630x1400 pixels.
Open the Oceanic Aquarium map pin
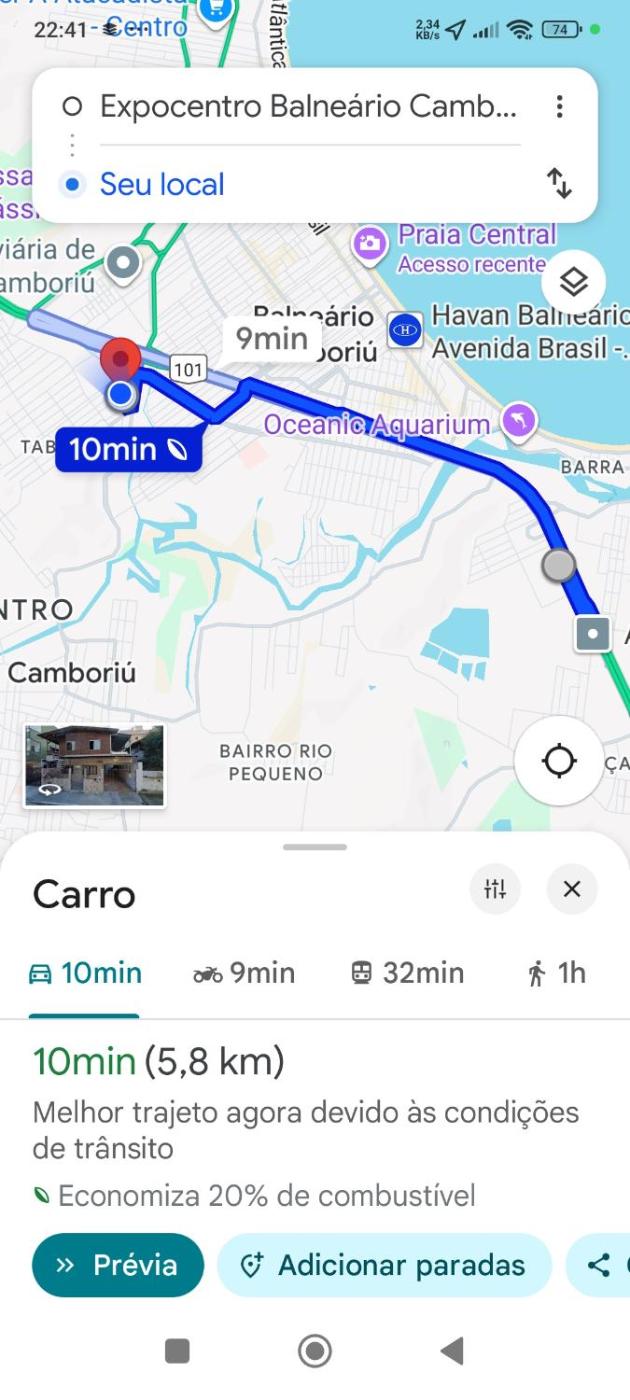518,421
